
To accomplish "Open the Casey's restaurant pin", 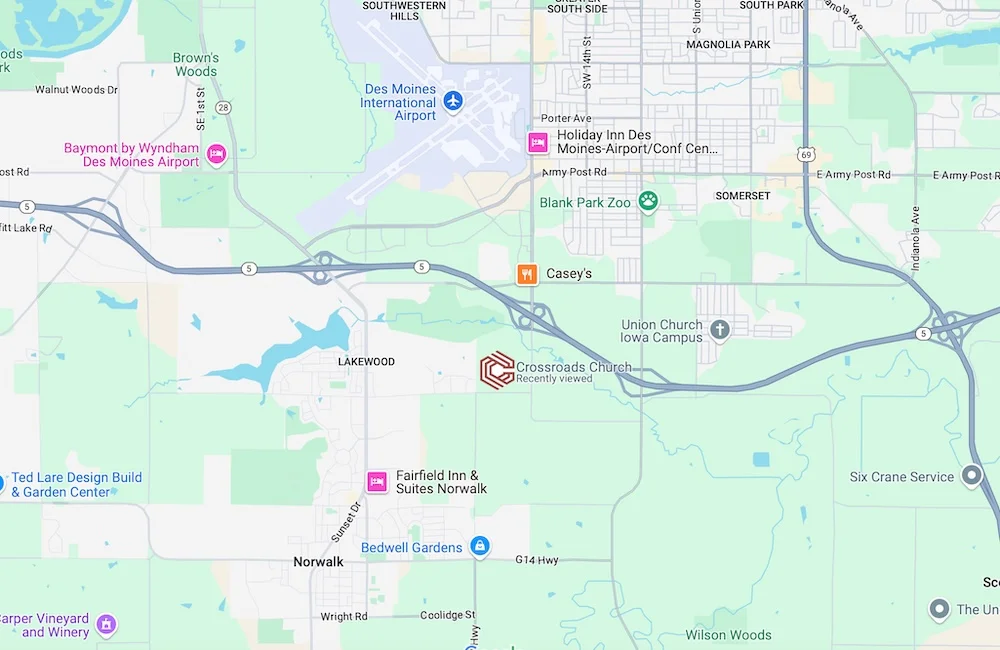I will [x=527, y=274].
